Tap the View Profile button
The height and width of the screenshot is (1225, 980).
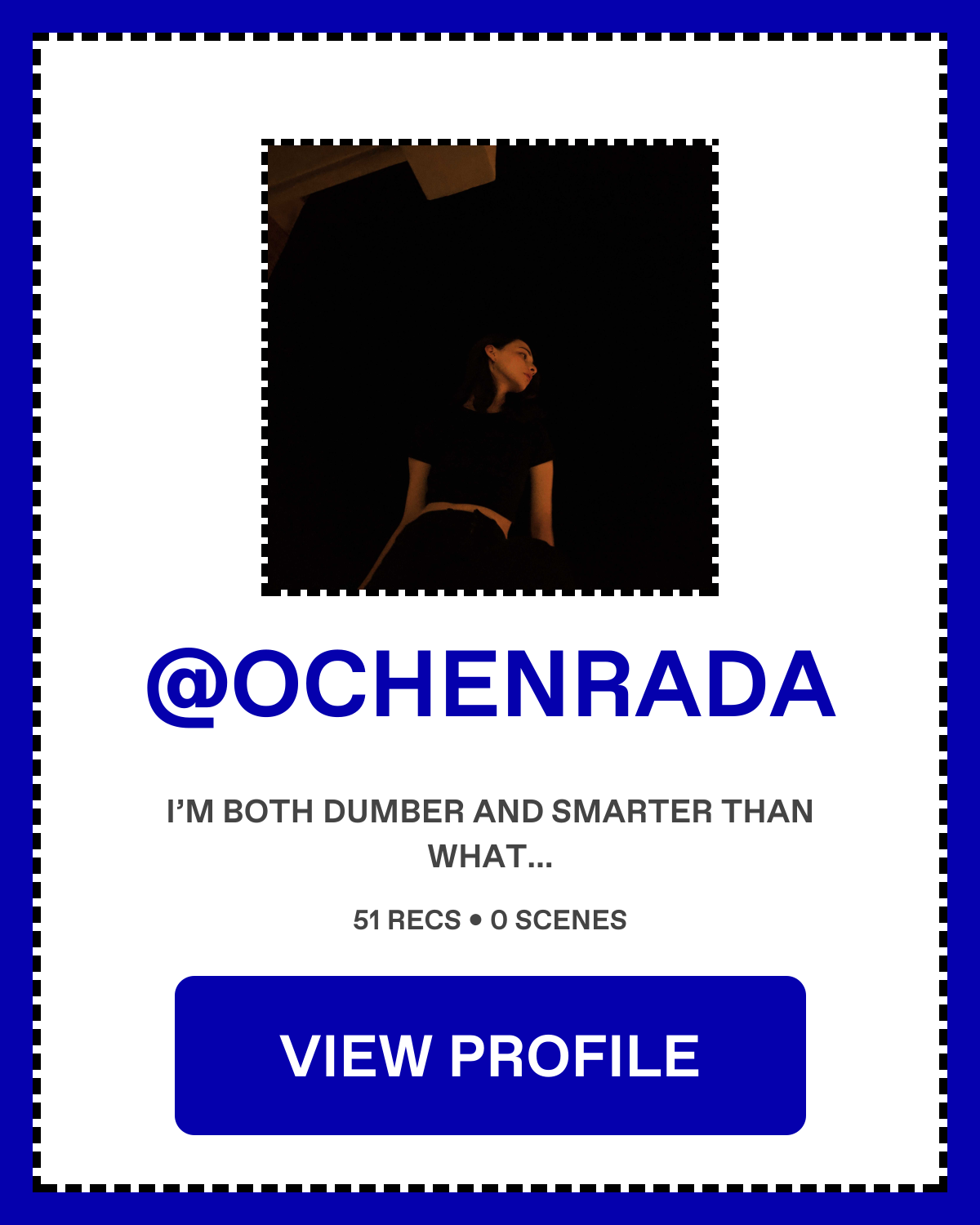[x=490, y=1055]
